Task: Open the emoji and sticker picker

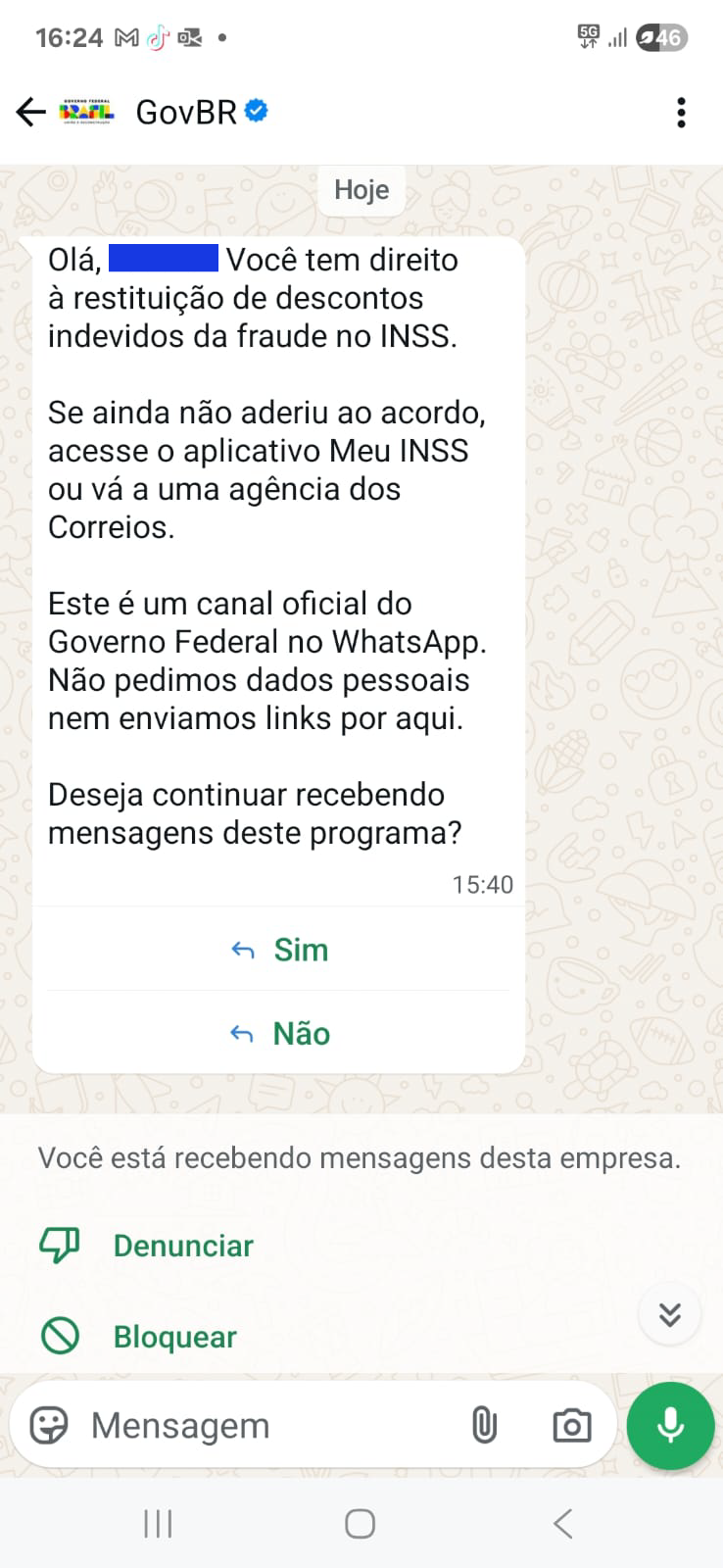Action: pyautogui.click(x=49, y=1425)
